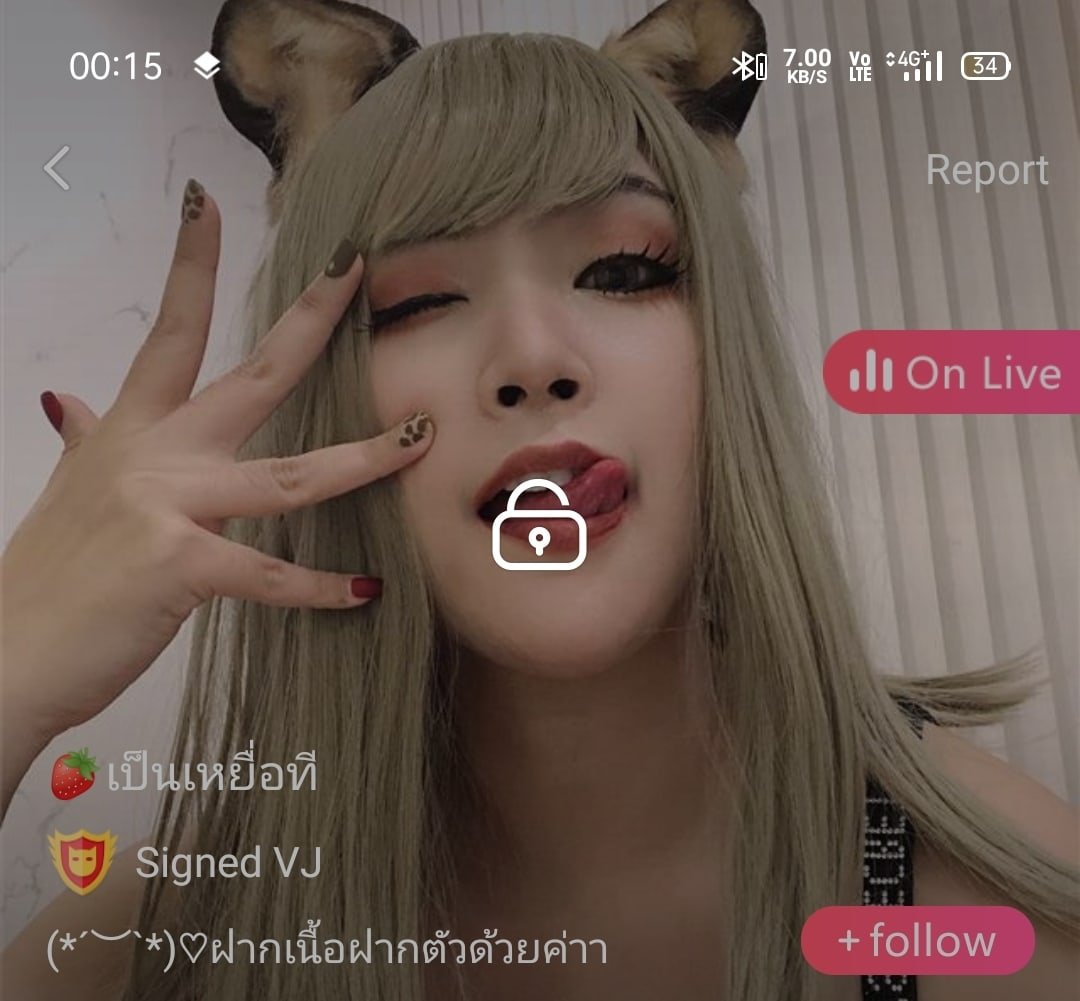
Task: Follow this streamer
Action: (917, 941)
